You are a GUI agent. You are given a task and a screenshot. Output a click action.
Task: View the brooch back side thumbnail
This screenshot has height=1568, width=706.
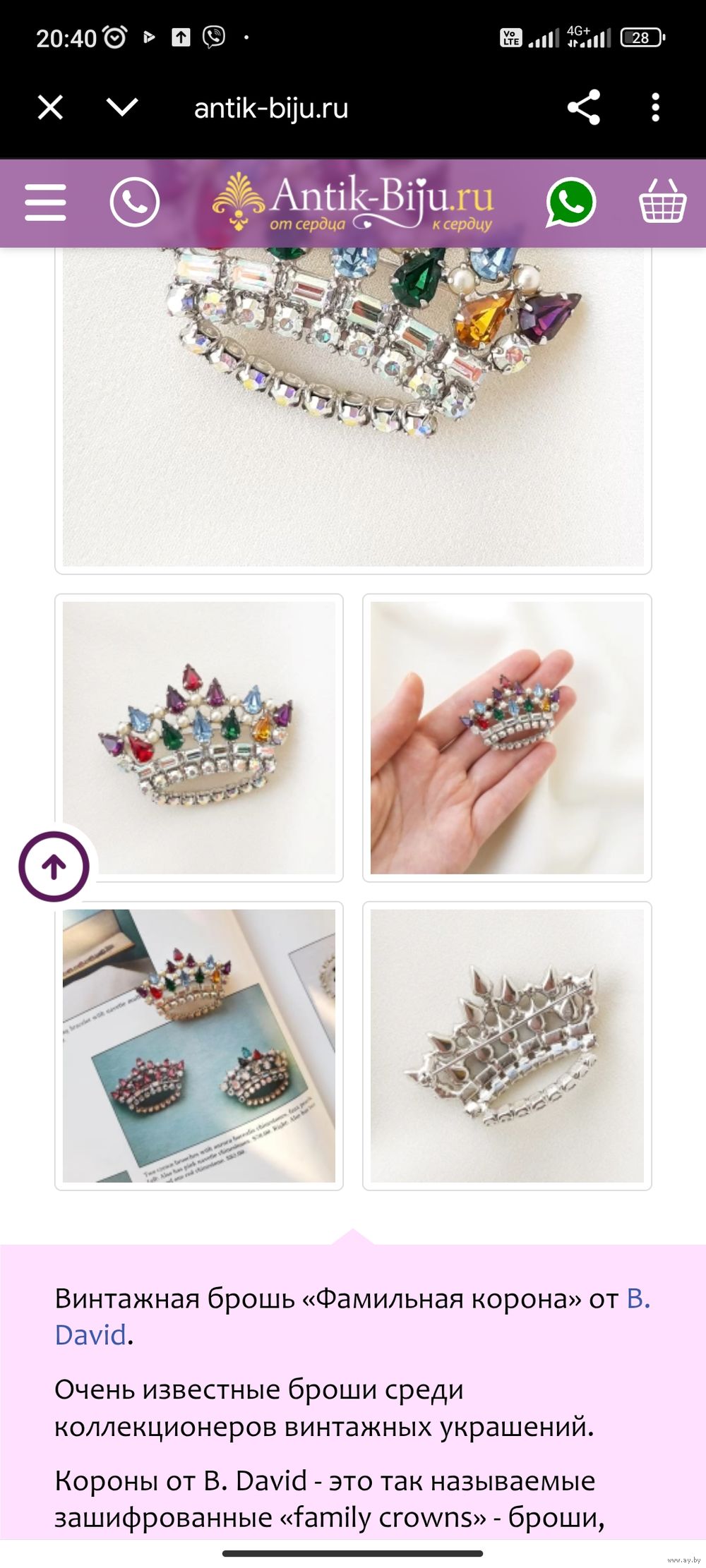click(x=507, y=1045)
